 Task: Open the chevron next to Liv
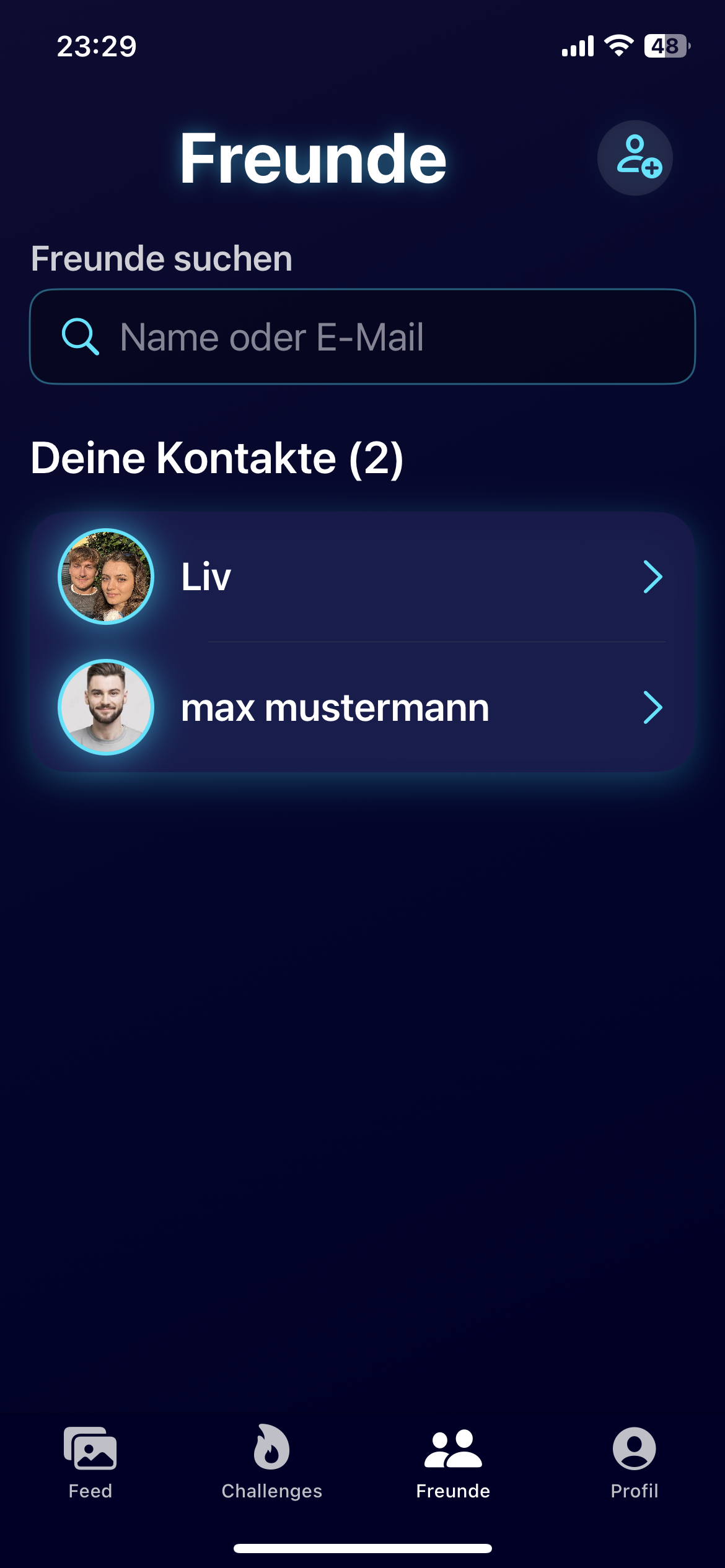(x=654, y=577)
